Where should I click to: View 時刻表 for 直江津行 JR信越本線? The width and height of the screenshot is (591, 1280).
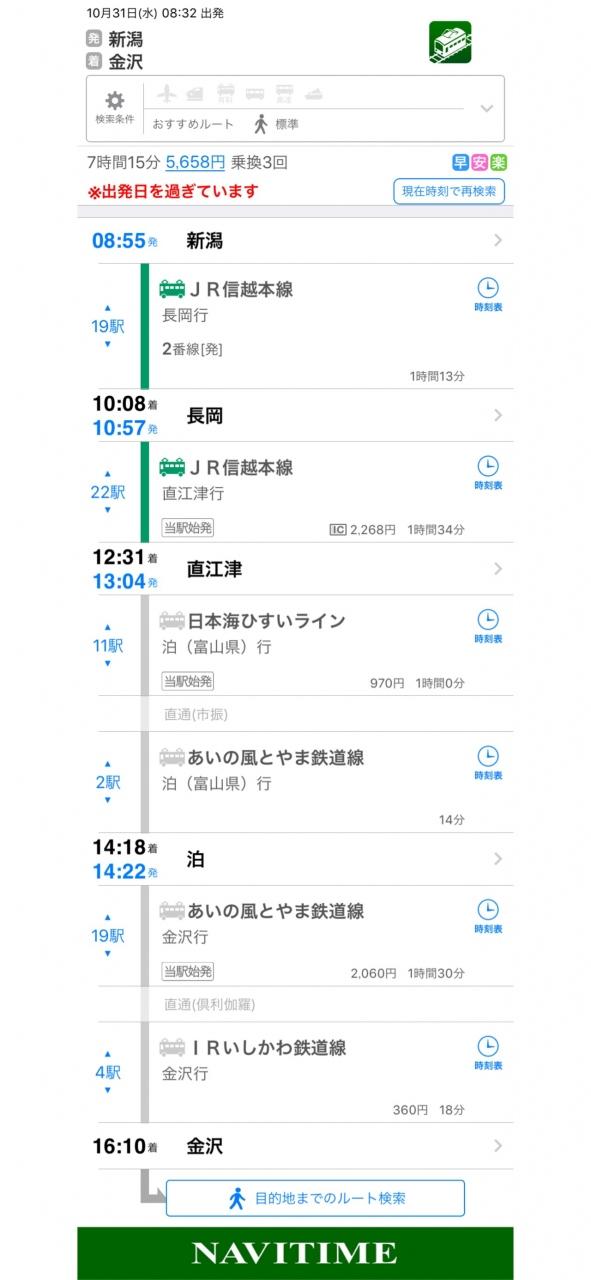tap(488, 472)
